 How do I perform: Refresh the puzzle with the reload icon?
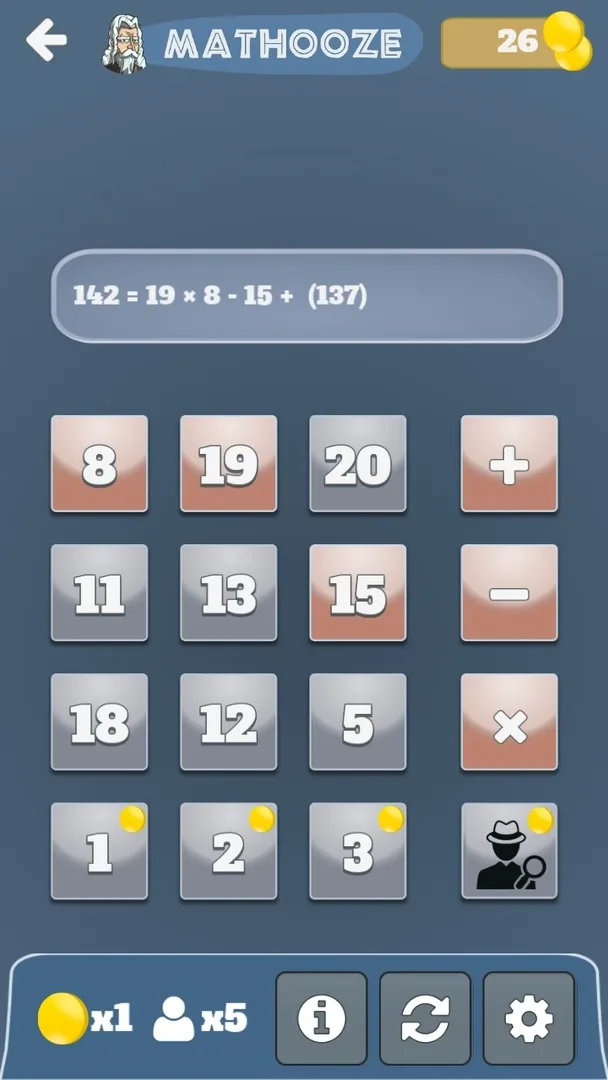click(x=425, y=1018)
